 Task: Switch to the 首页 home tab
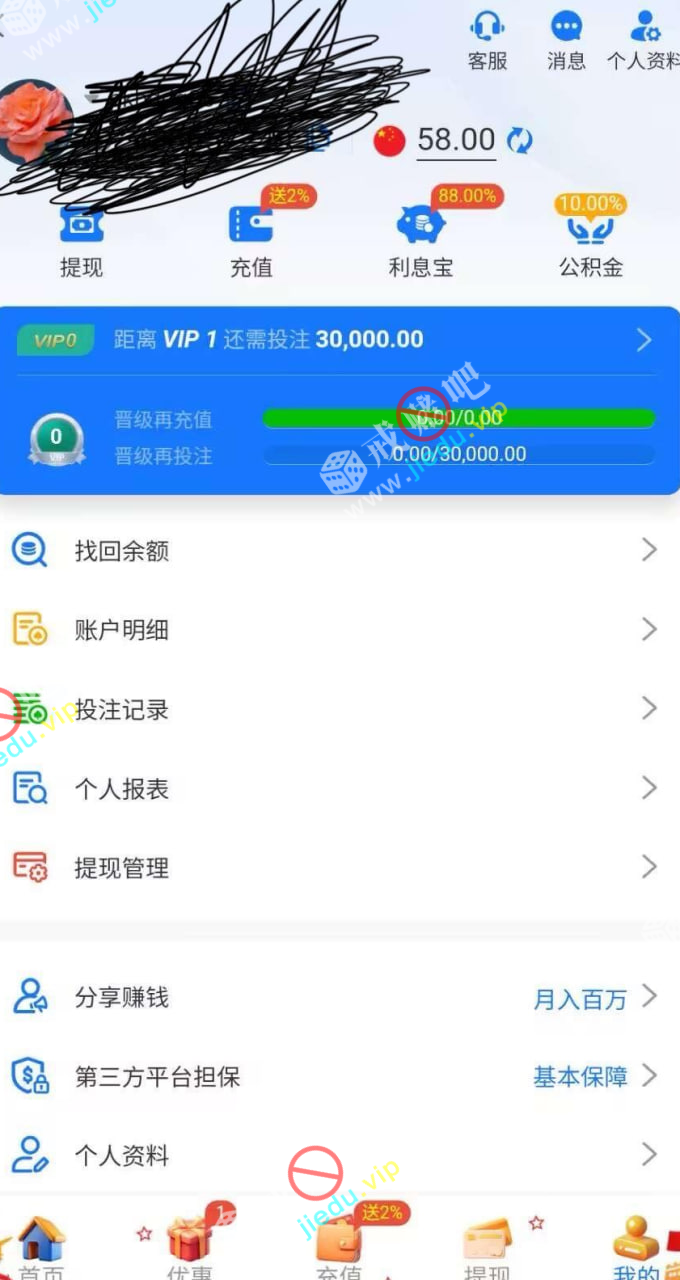[x=41, y=1248]
